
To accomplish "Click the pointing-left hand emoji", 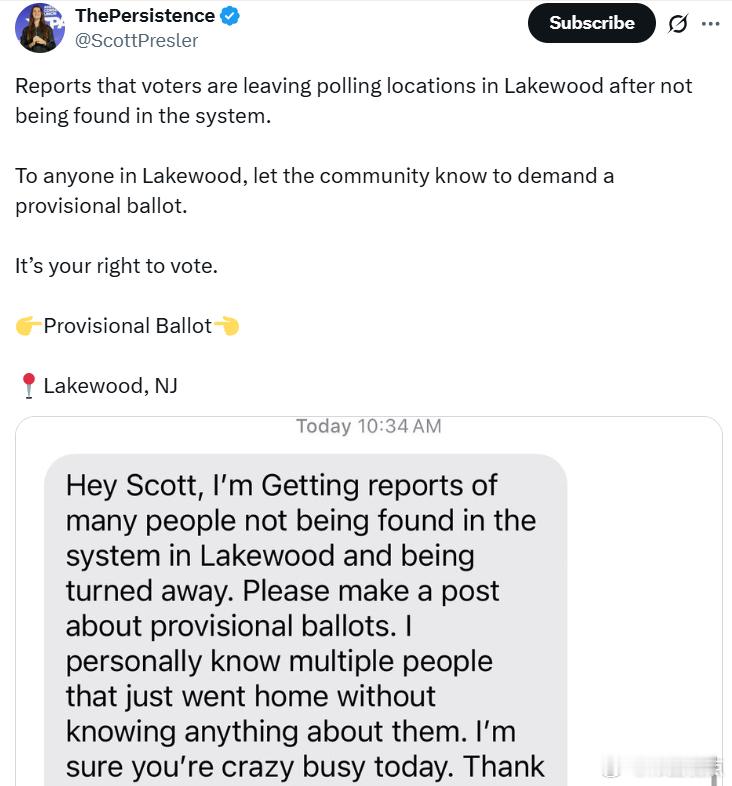I will pyautogui.click(x=229, y=325).
